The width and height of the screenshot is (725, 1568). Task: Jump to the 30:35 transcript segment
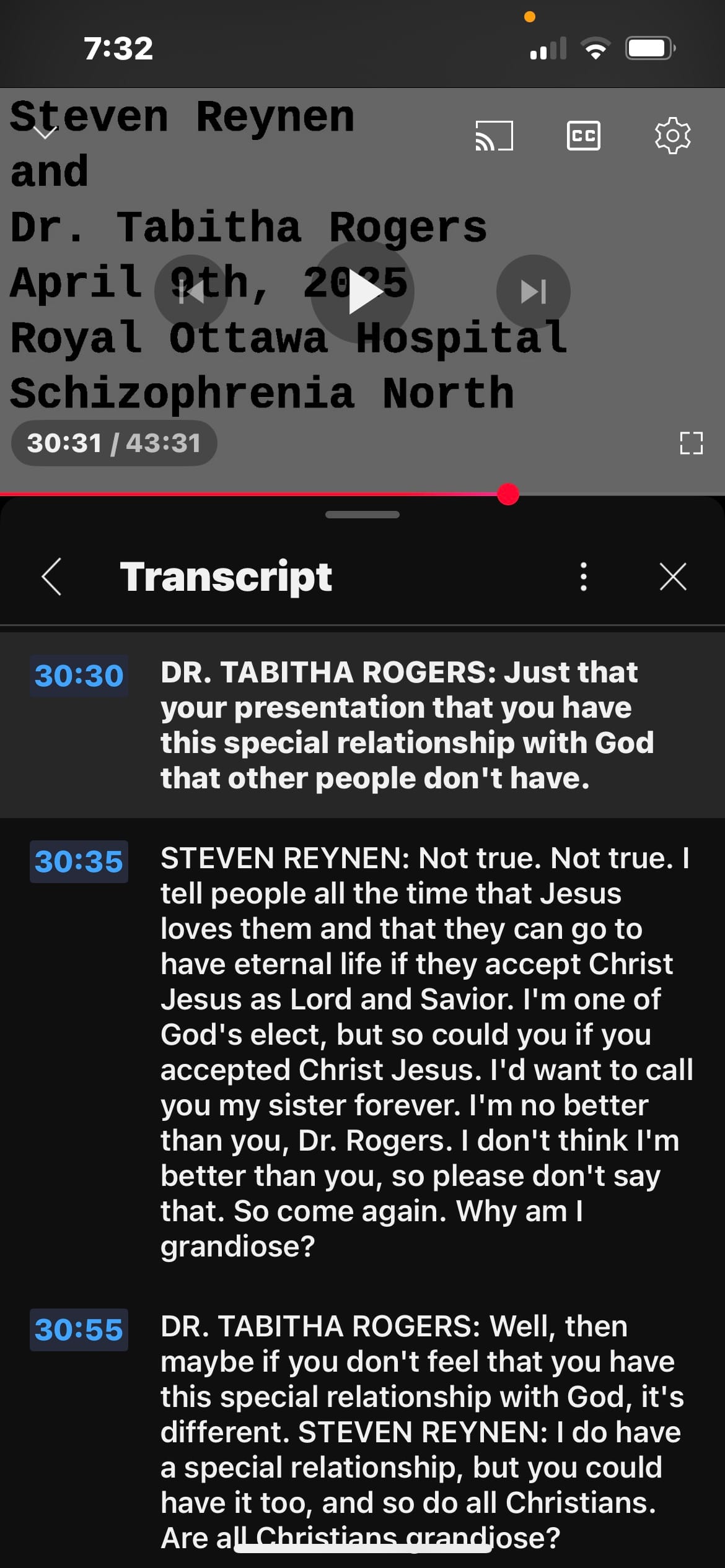point(79,861)
